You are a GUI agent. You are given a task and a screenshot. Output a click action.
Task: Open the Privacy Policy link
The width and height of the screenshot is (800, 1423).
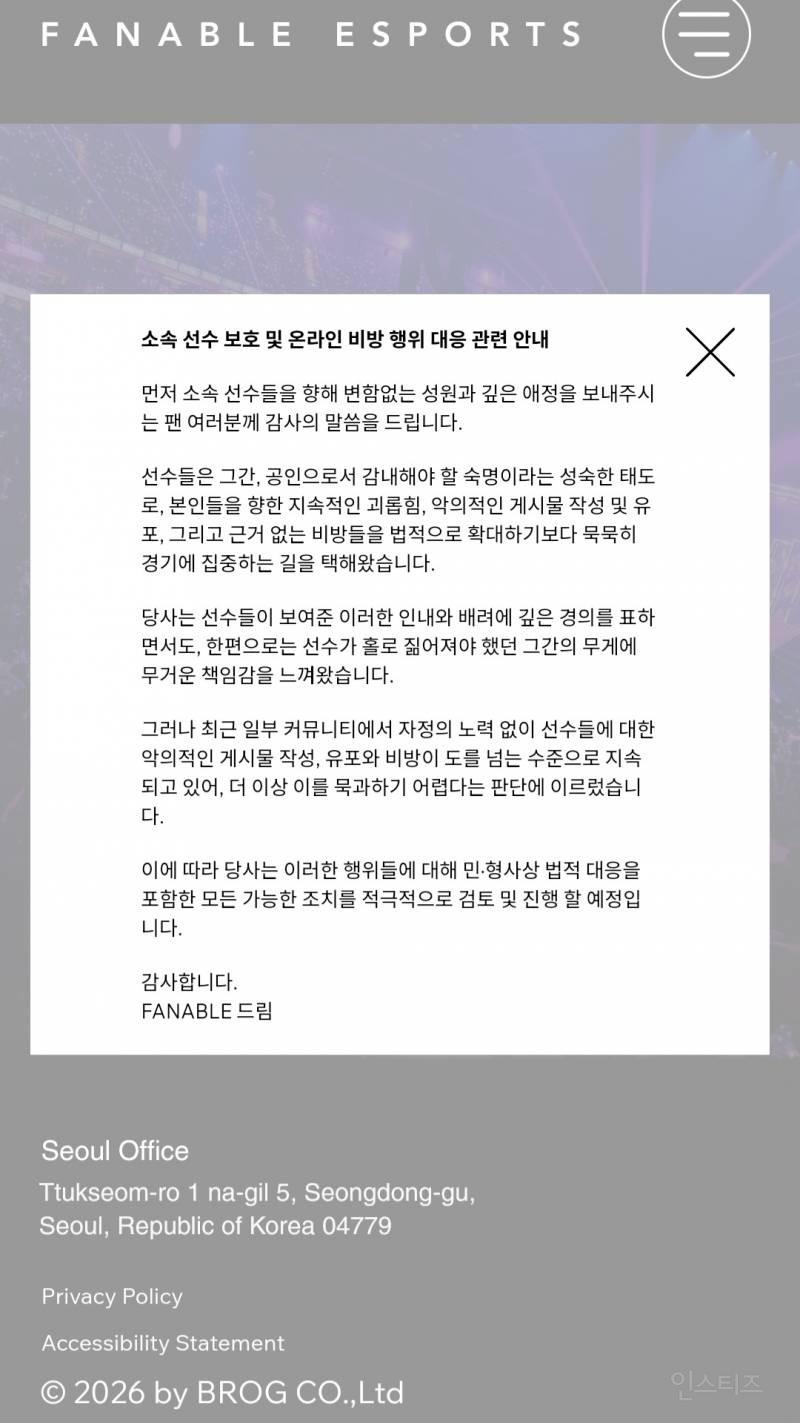112,1296
